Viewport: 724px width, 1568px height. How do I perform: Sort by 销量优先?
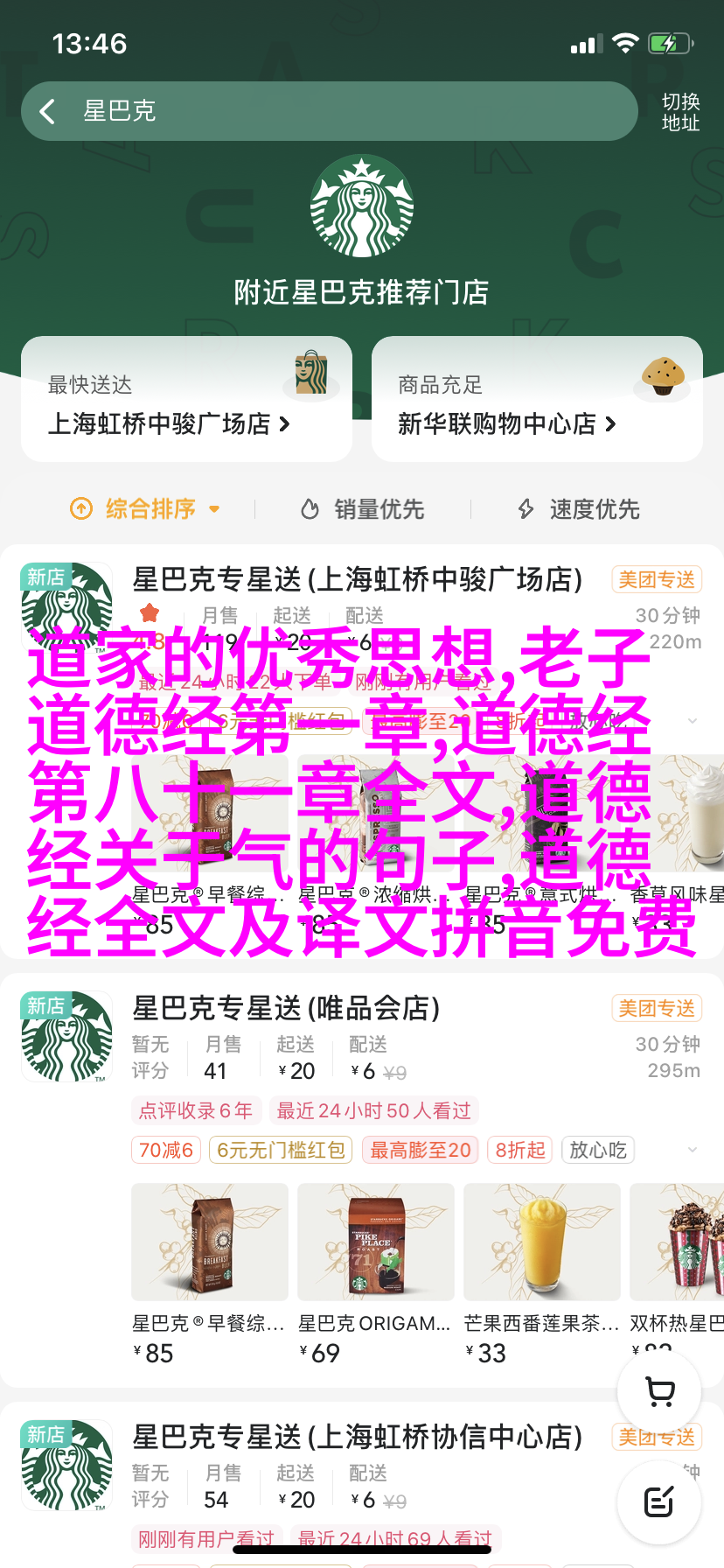coord(363,508)
